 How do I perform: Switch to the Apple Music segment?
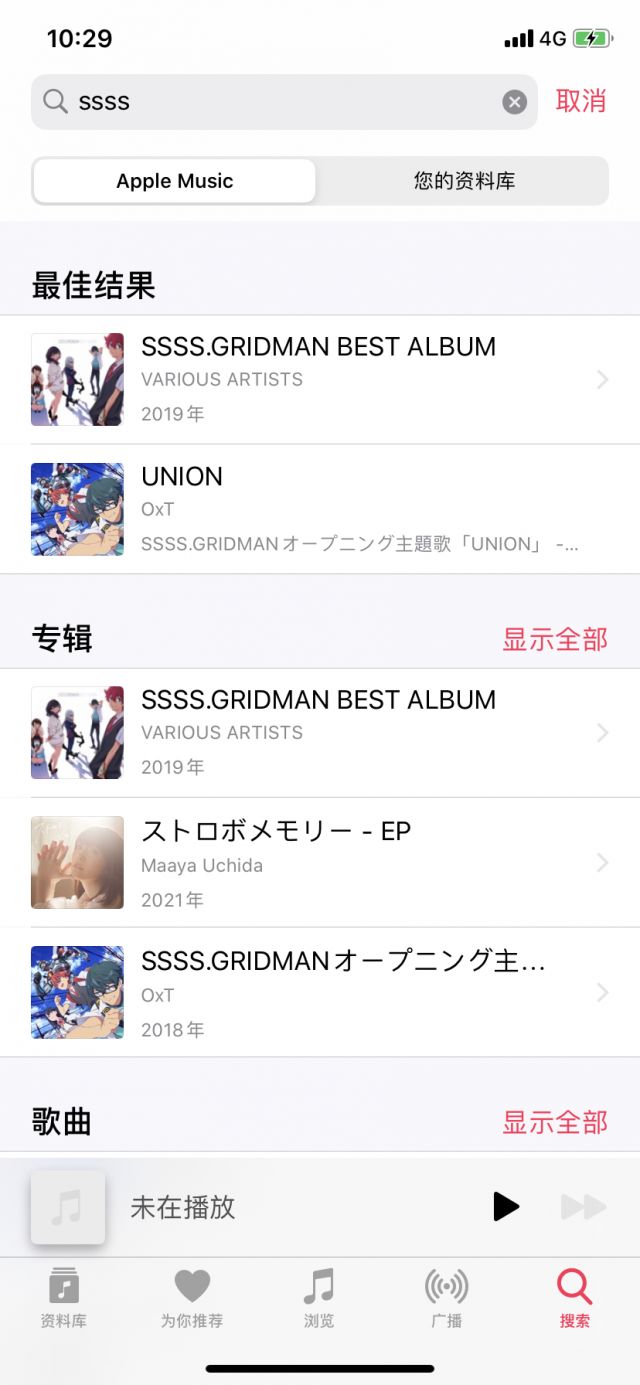175,181
